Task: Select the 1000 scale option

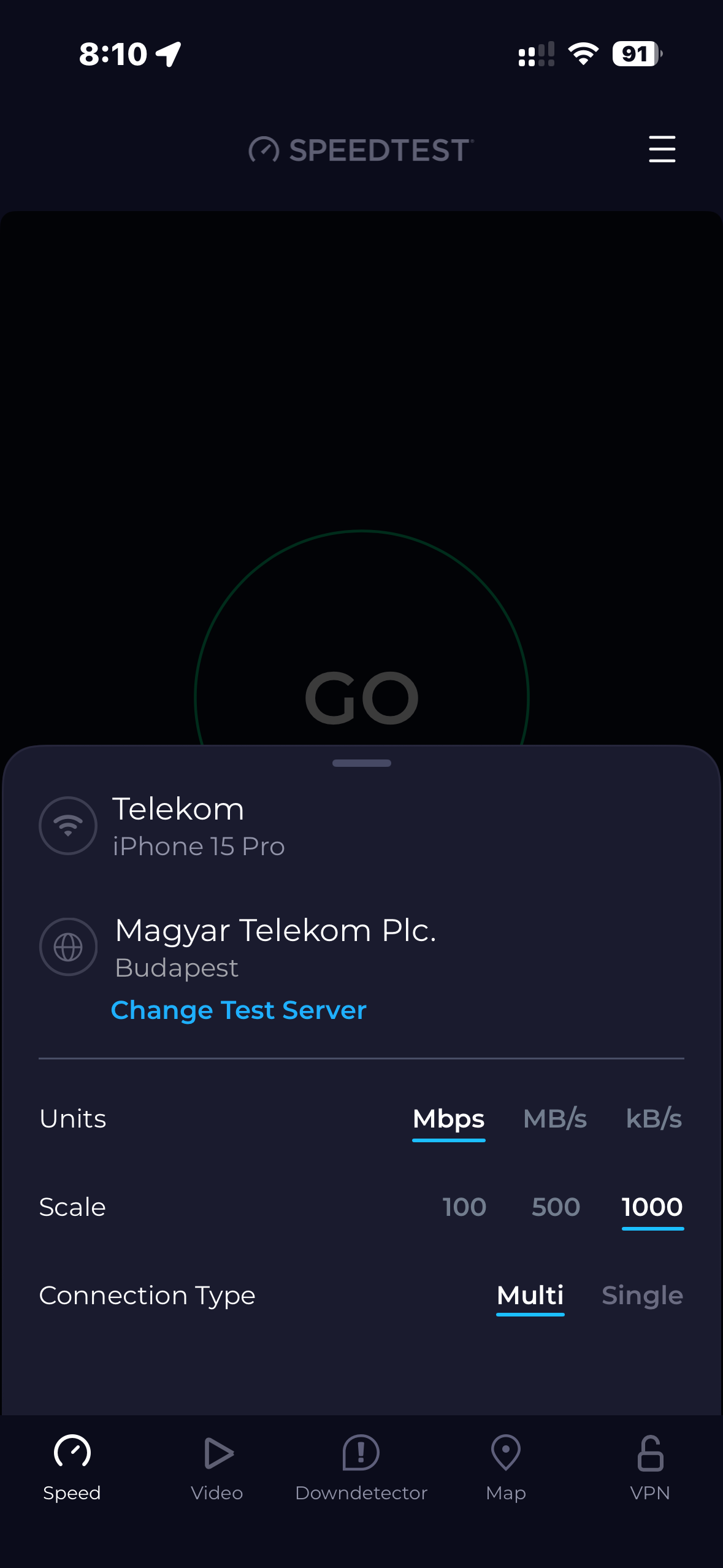Action: (x=652, y=1207)
